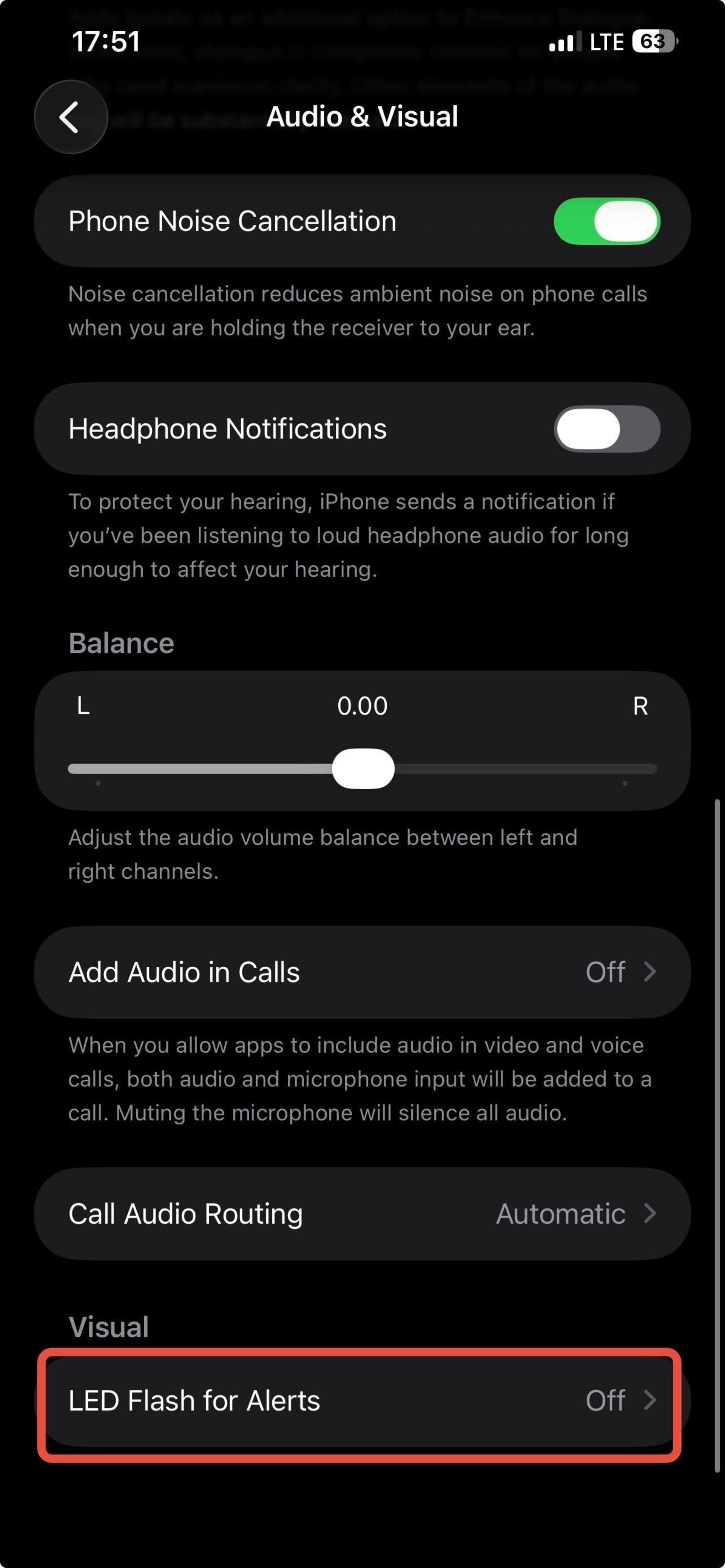
Task: Open LED Flash for Alerts settings
Action: [362, 1401]
